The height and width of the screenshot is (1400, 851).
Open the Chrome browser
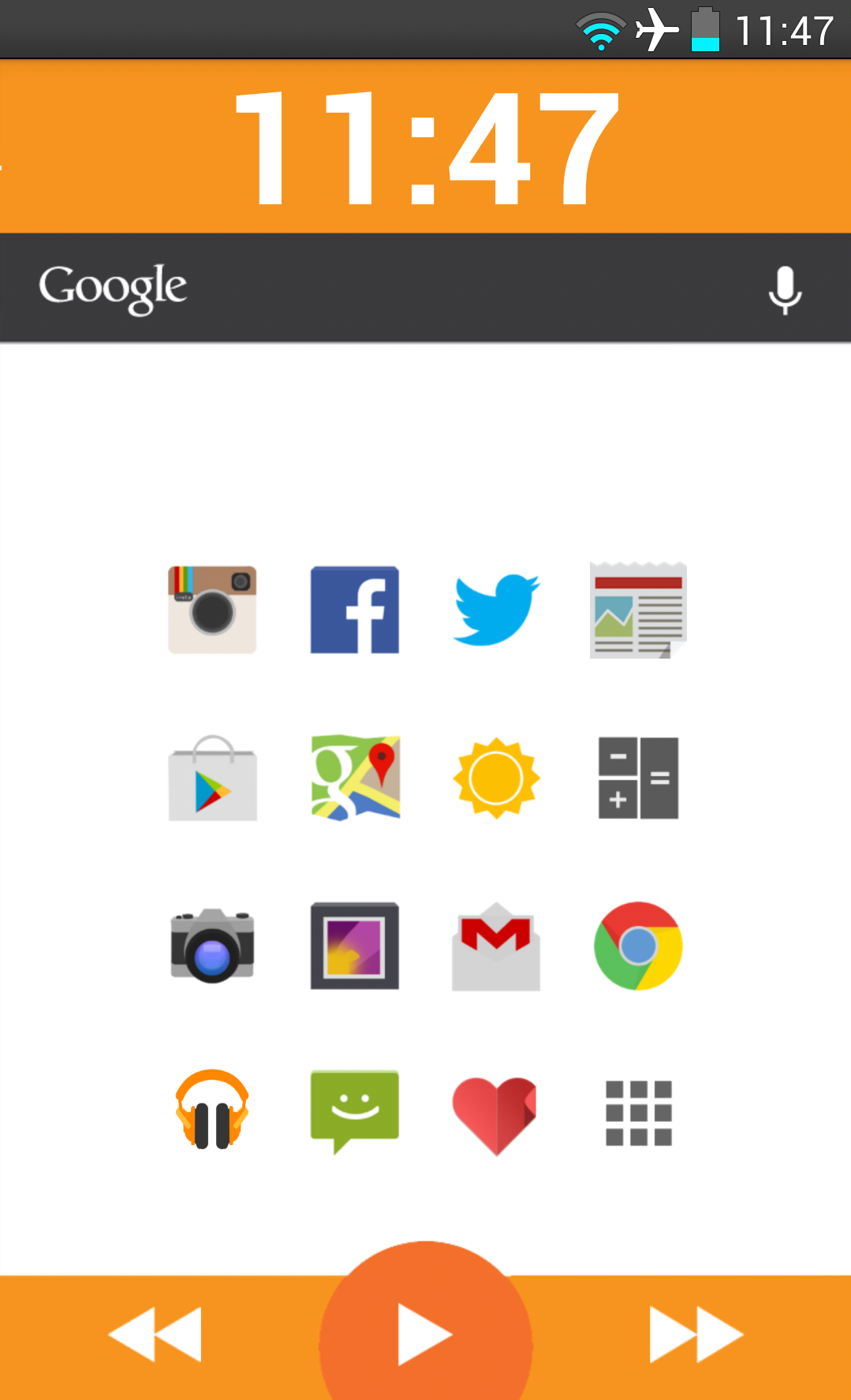pos(638,946)
